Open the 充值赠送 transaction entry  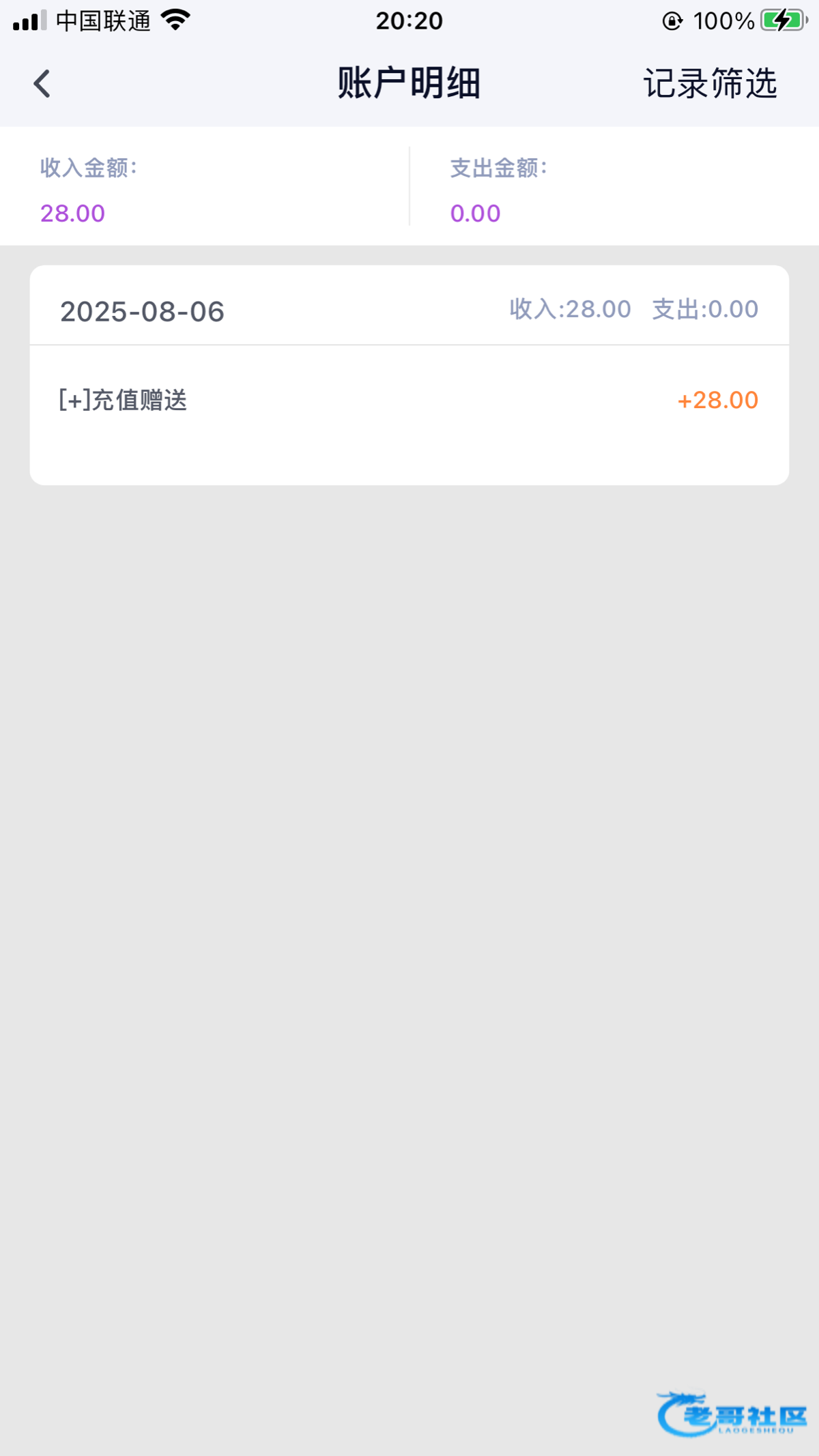408,401
